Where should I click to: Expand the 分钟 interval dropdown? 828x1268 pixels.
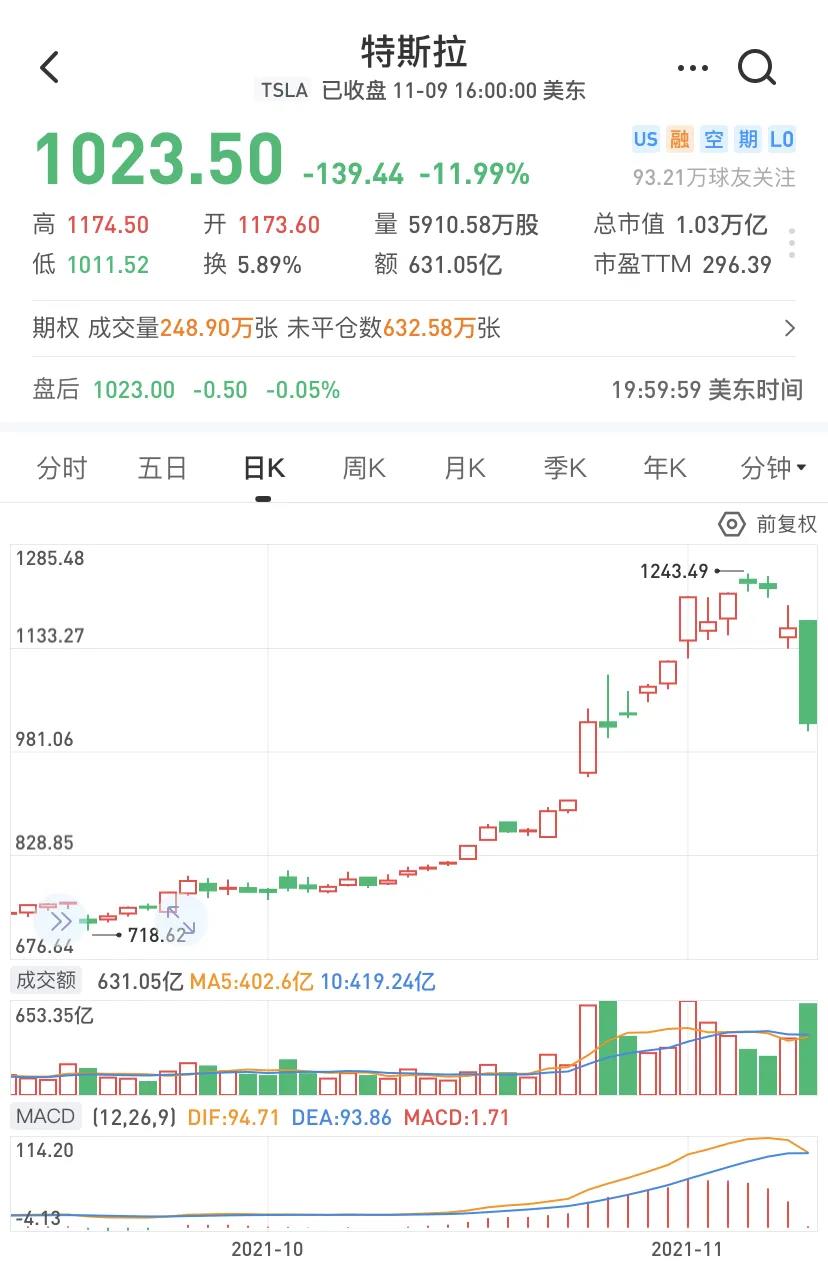(773, 468)
